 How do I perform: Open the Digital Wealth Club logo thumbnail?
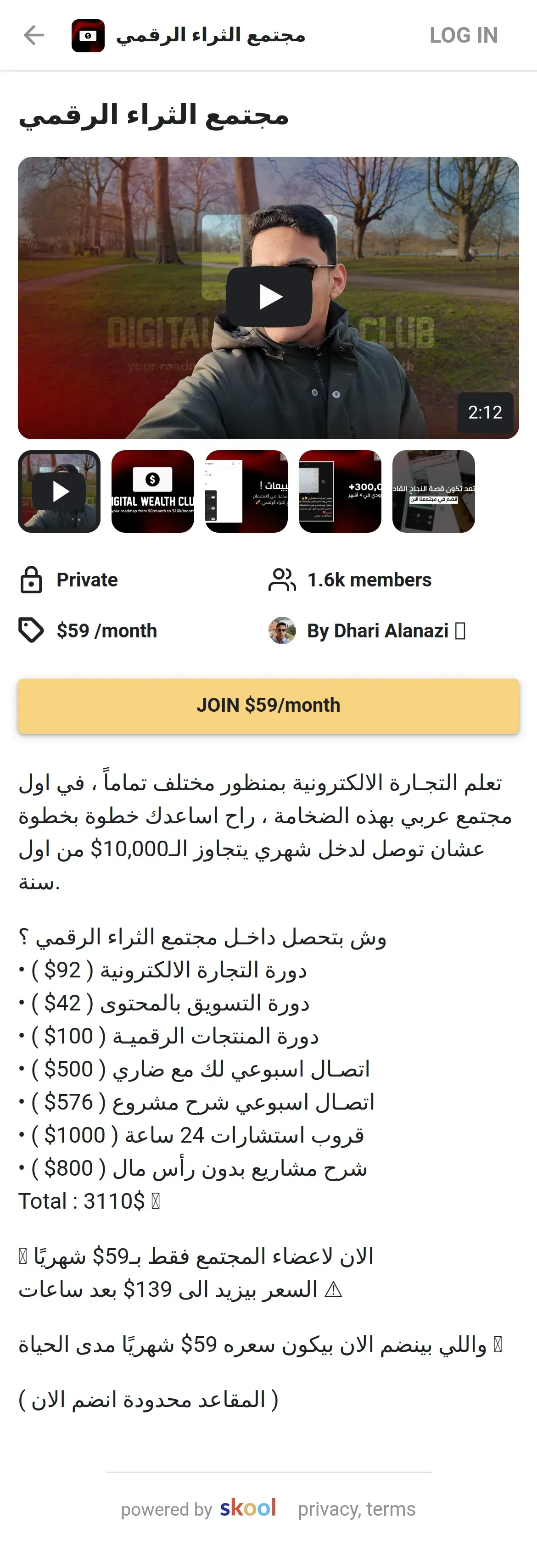tap(153, 491)
